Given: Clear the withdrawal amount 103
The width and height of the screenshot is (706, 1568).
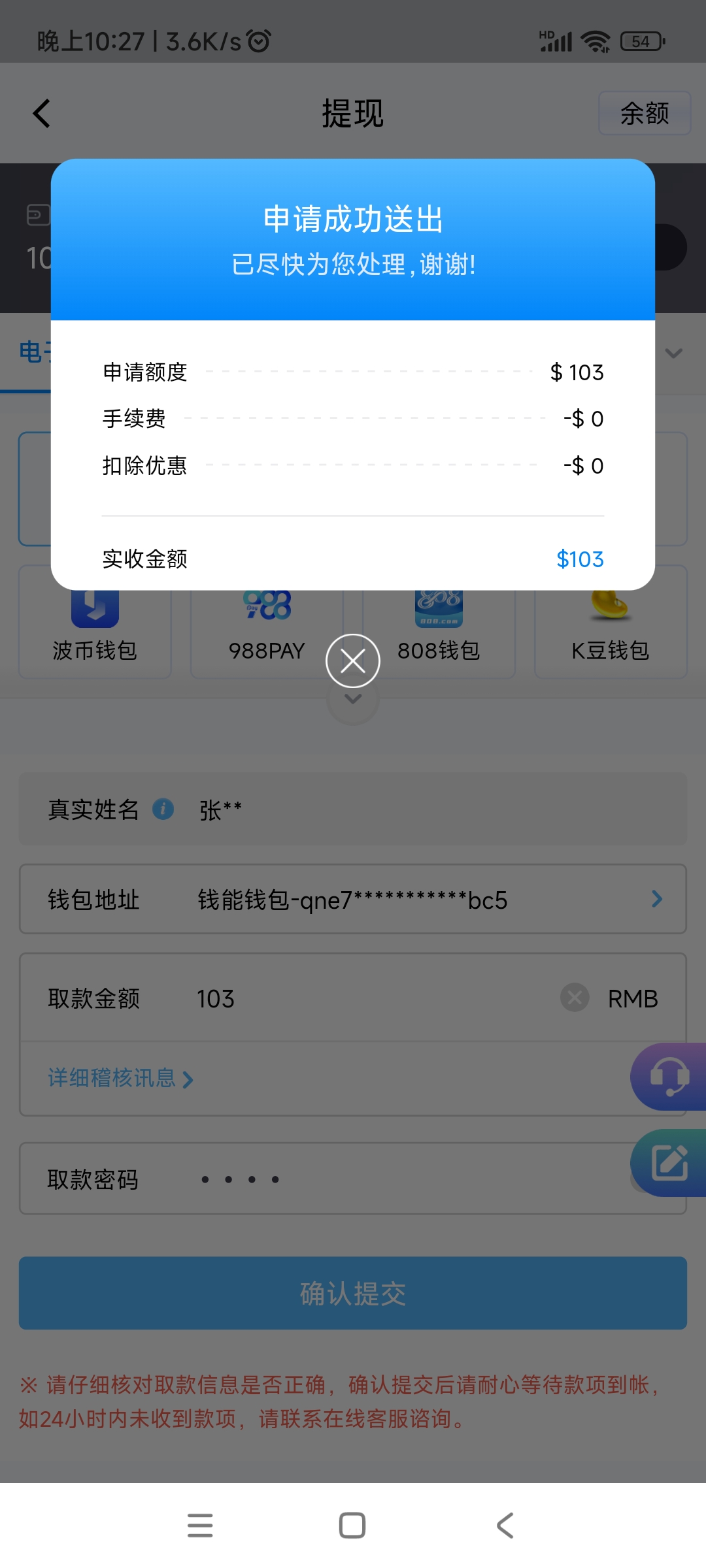Looking at the screenshot, I should click(575, 998).
